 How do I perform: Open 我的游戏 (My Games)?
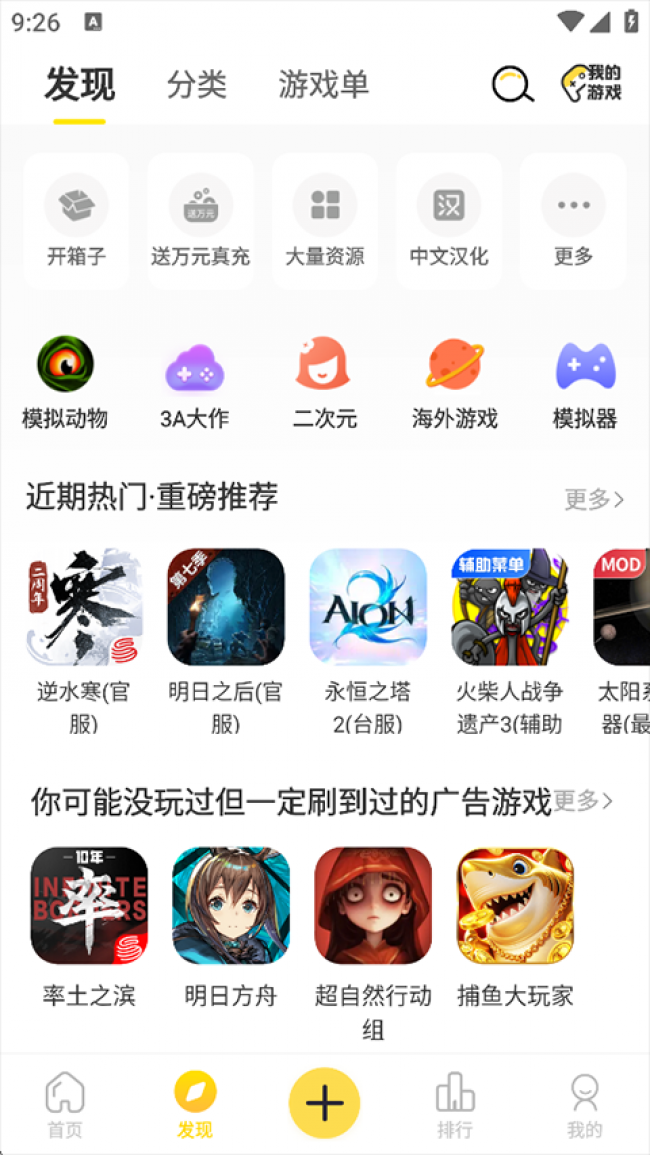point(591,84)
